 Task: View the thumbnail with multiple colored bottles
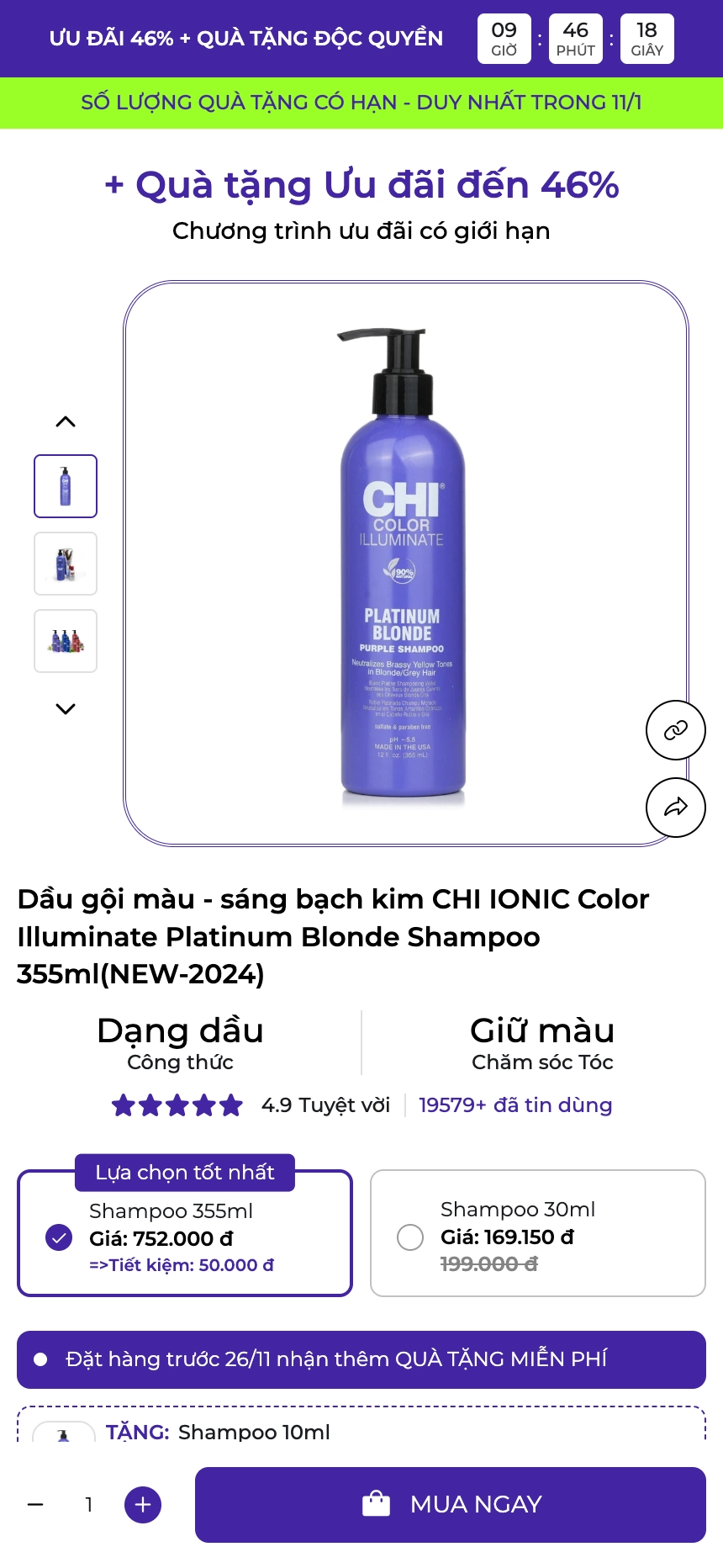[x=66, y=641]
